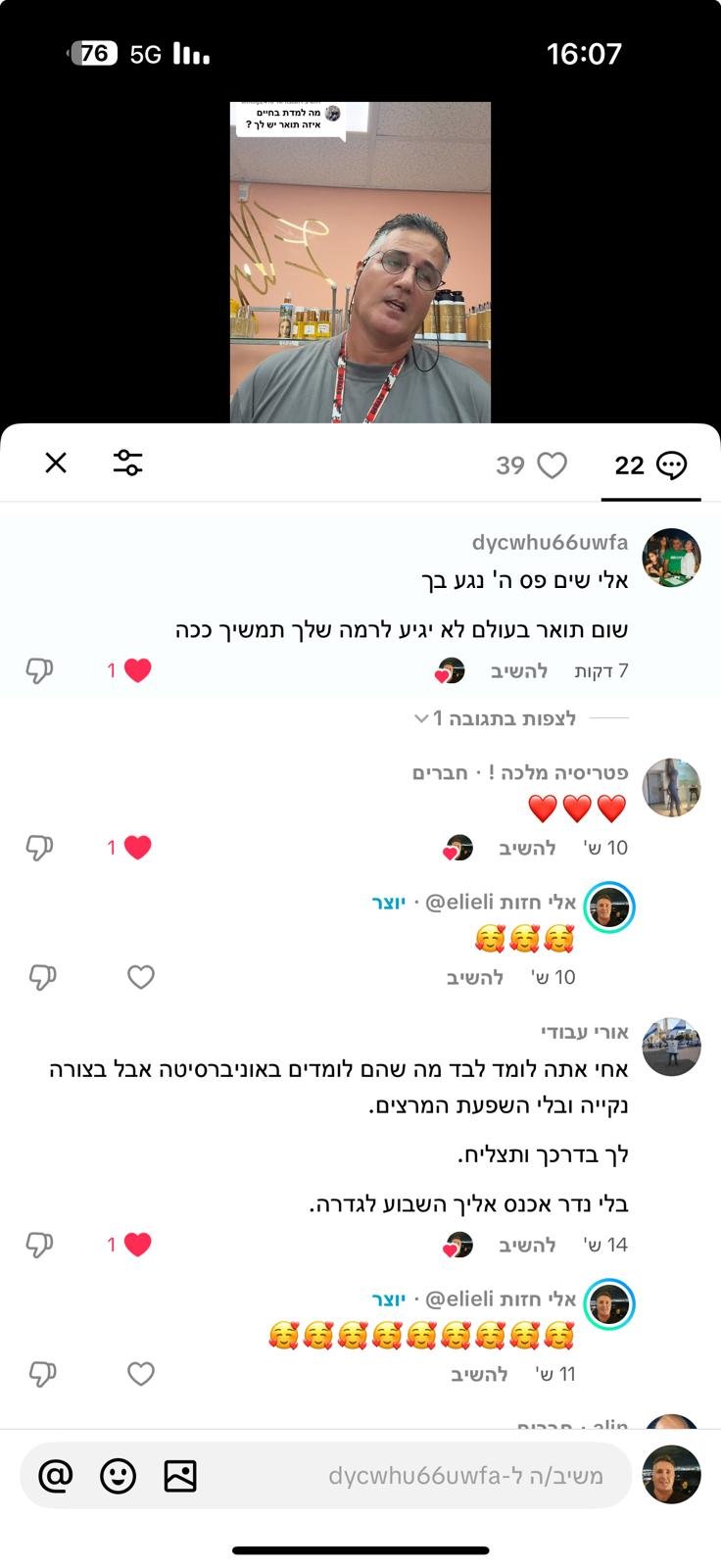Reply to dycwhu66uwfa's comment
Image resolution: width=721 pixels, height=1568 pixels.
[518, 671]
